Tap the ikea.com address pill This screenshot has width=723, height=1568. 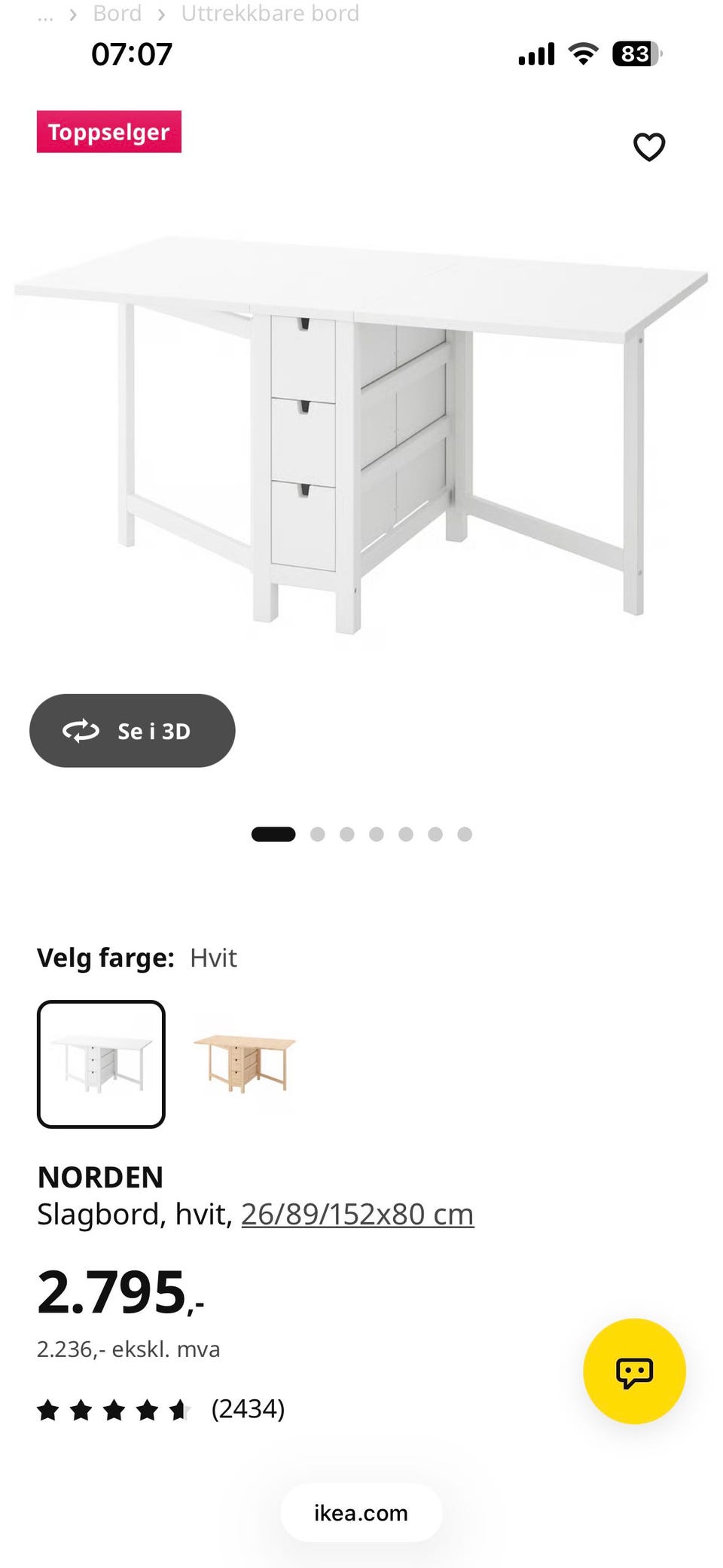point(361,1512)
